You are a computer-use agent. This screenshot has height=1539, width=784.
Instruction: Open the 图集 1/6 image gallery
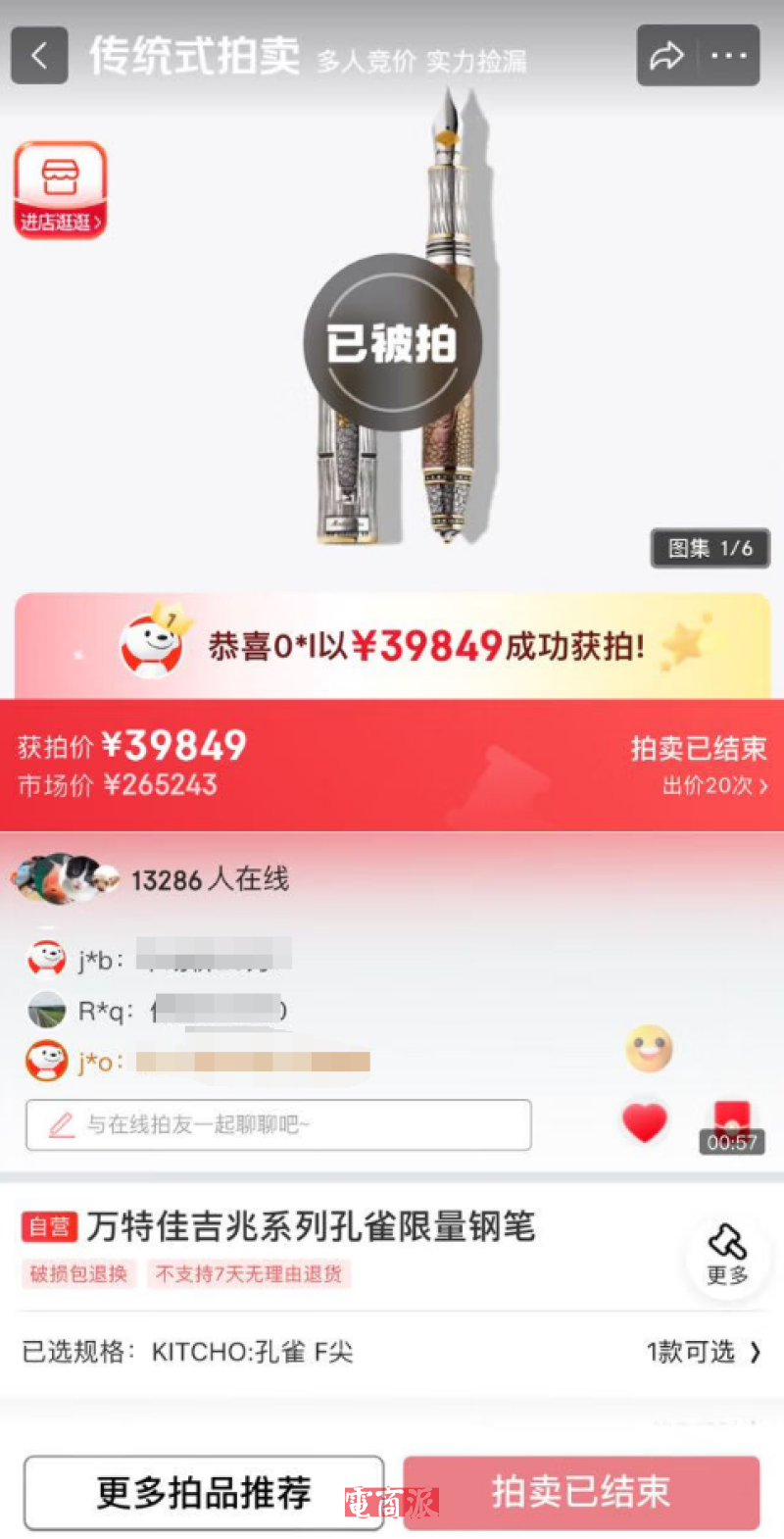710,548
